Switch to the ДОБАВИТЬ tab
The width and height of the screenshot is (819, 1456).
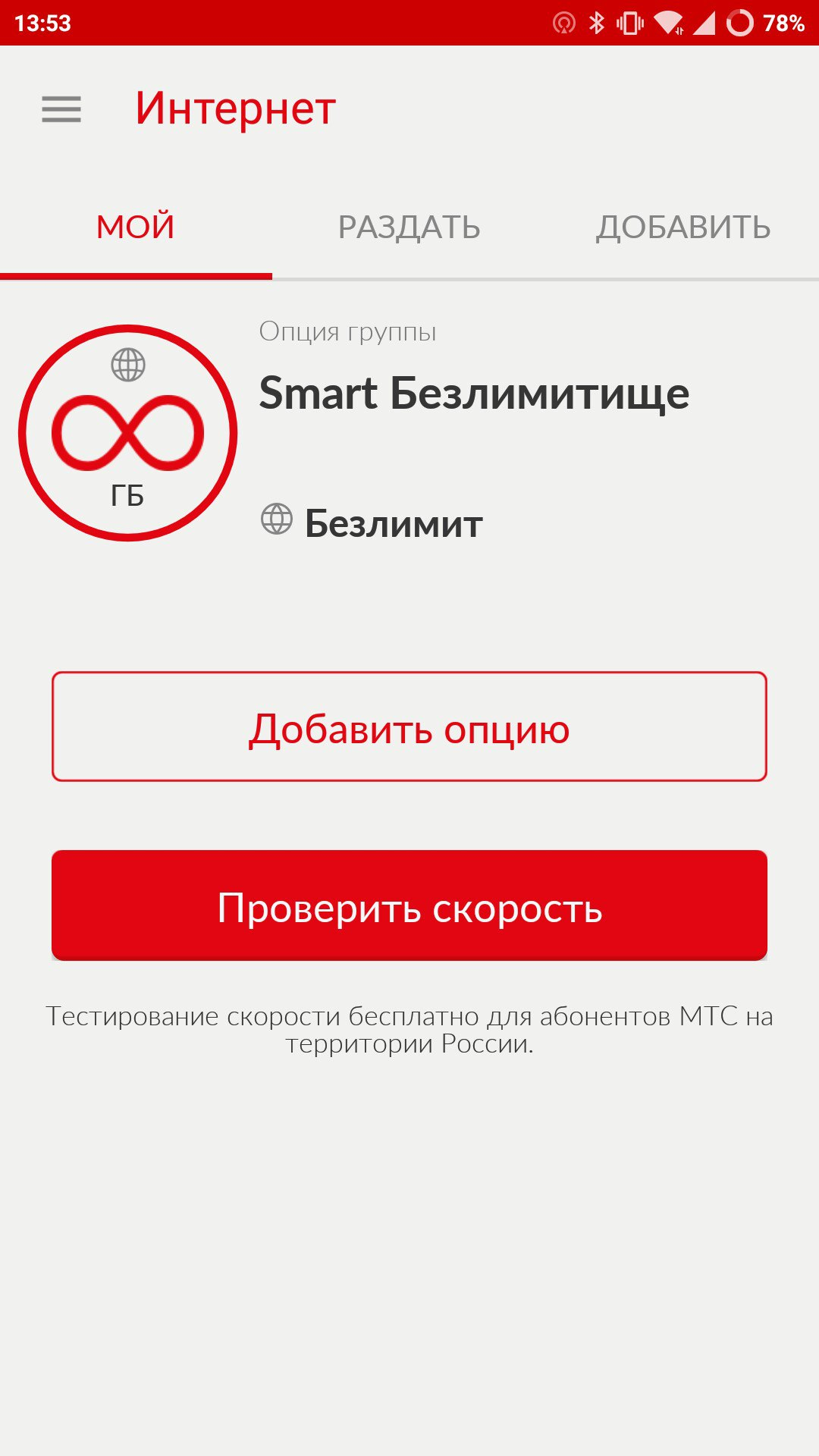click(683, 227)
